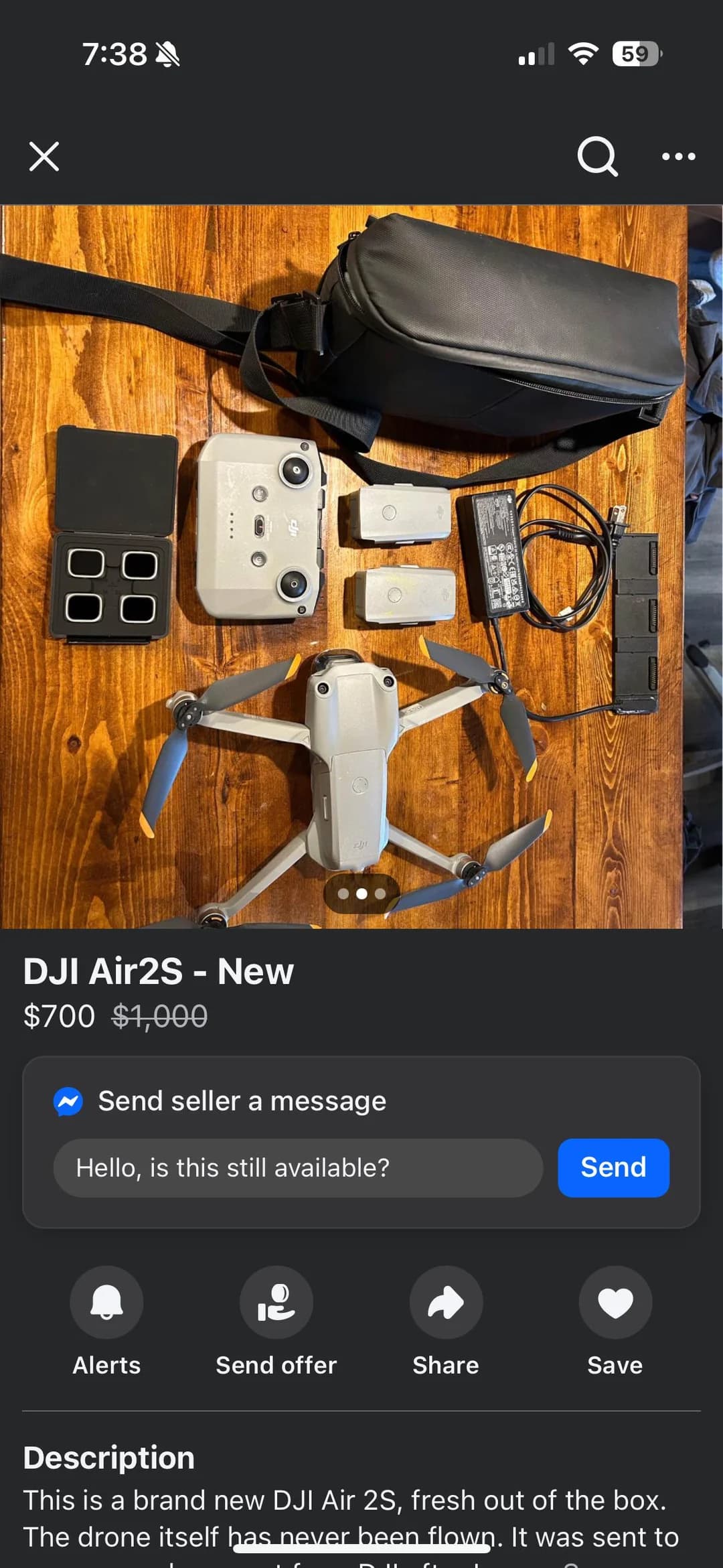
Task: Open the search magnifier icon
Action: [x=597, y=157]
